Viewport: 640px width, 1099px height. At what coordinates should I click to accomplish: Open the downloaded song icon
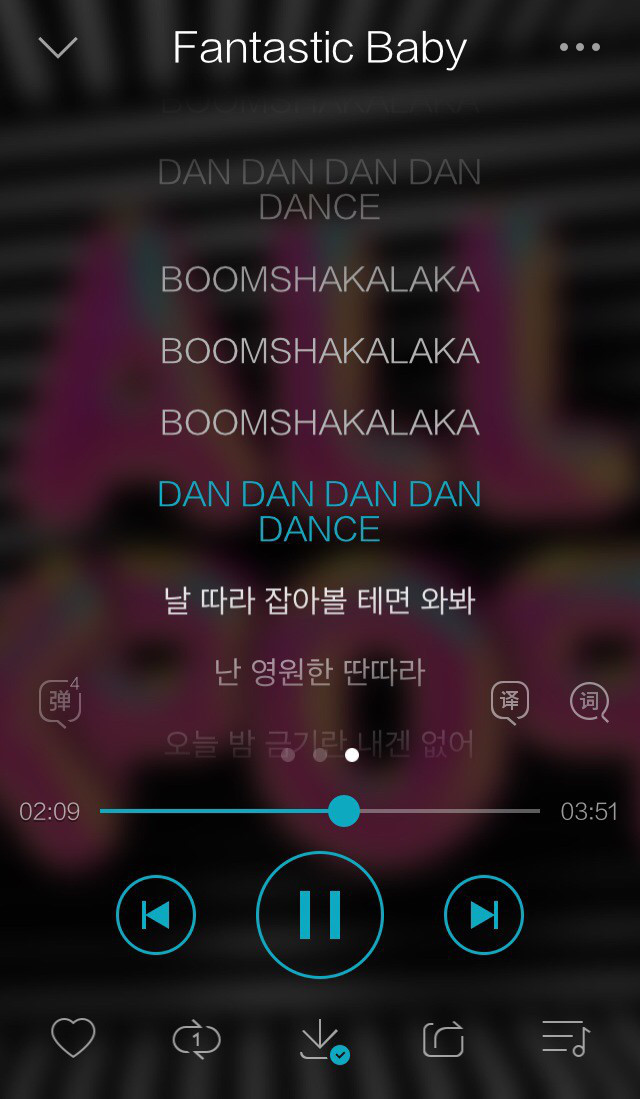pos(322,1040)
